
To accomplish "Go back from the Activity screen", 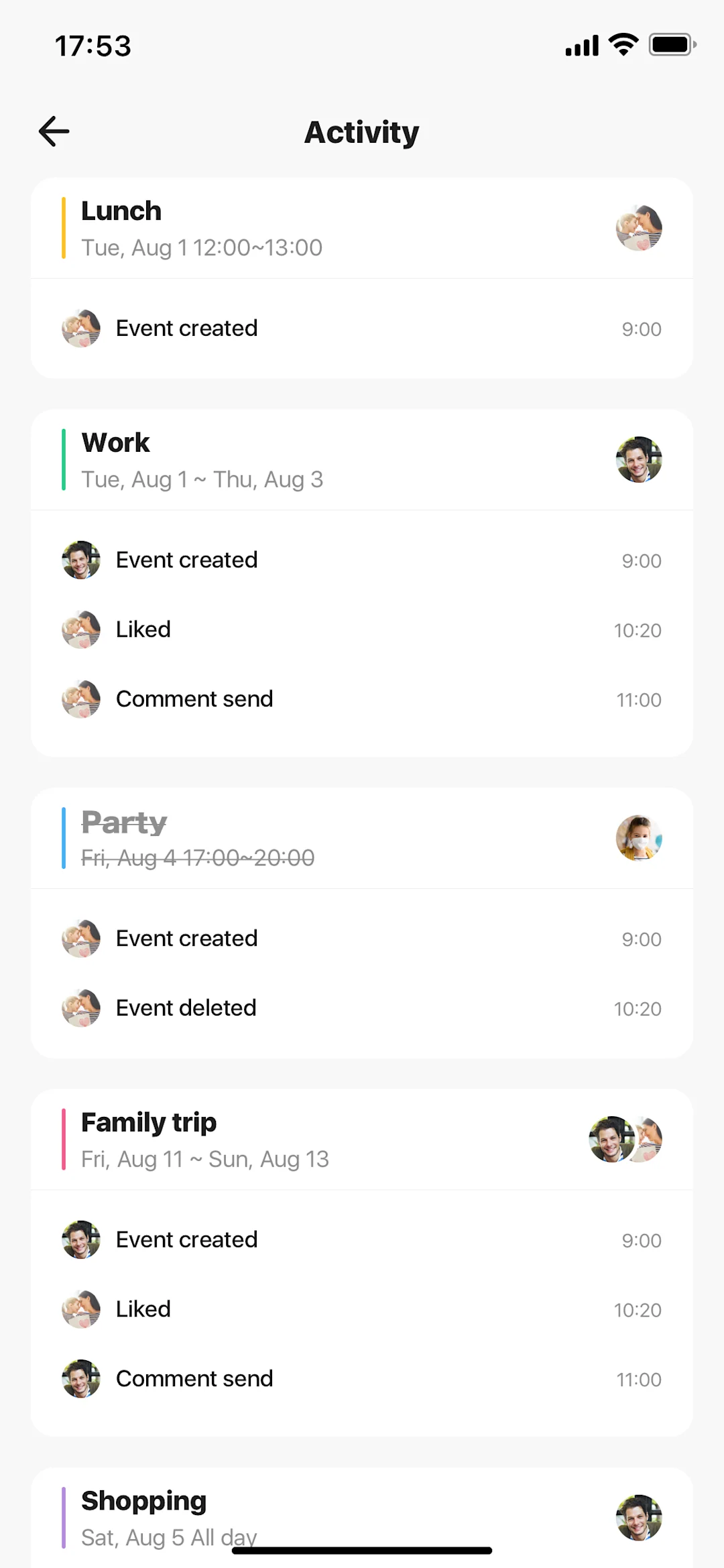I will (54, 131).
